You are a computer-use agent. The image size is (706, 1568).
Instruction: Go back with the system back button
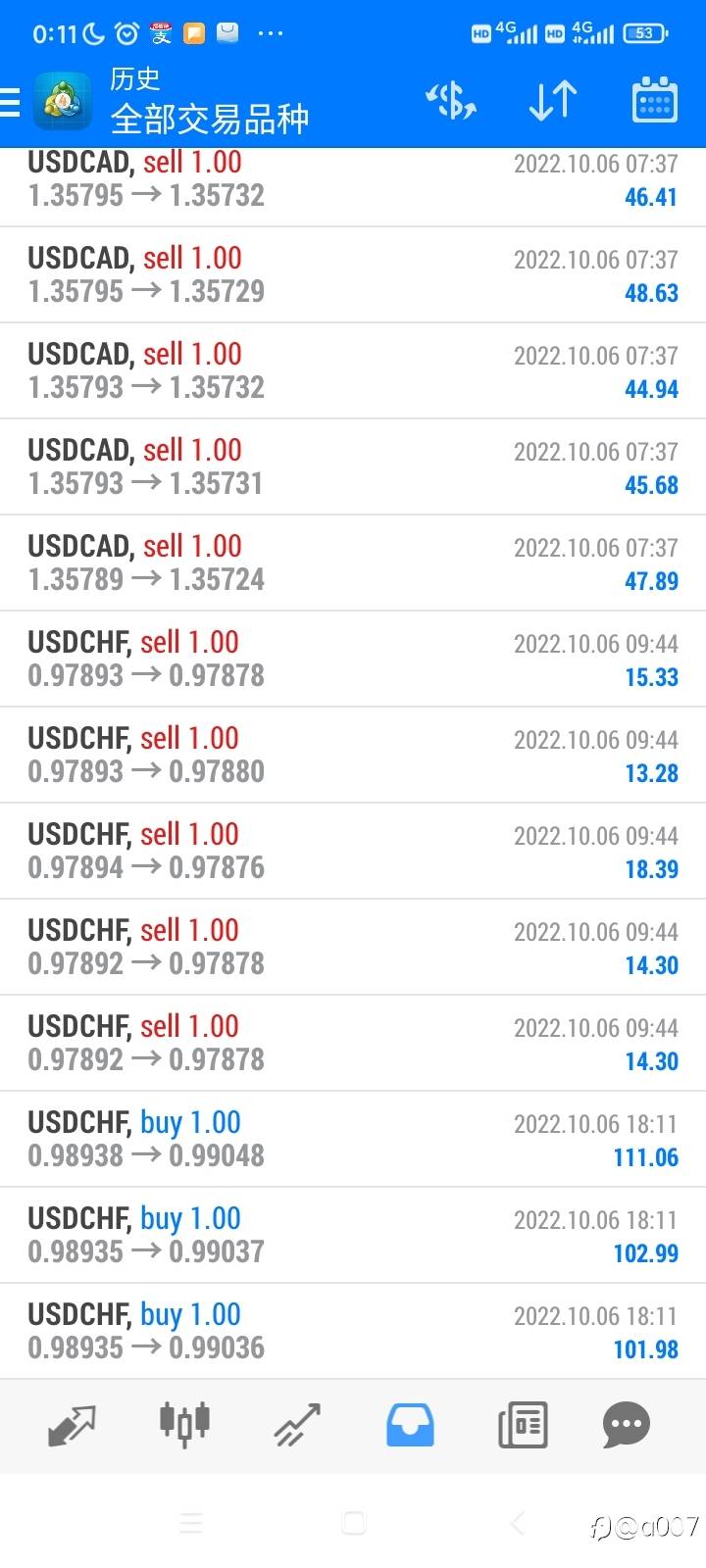tap(518, 1523)
